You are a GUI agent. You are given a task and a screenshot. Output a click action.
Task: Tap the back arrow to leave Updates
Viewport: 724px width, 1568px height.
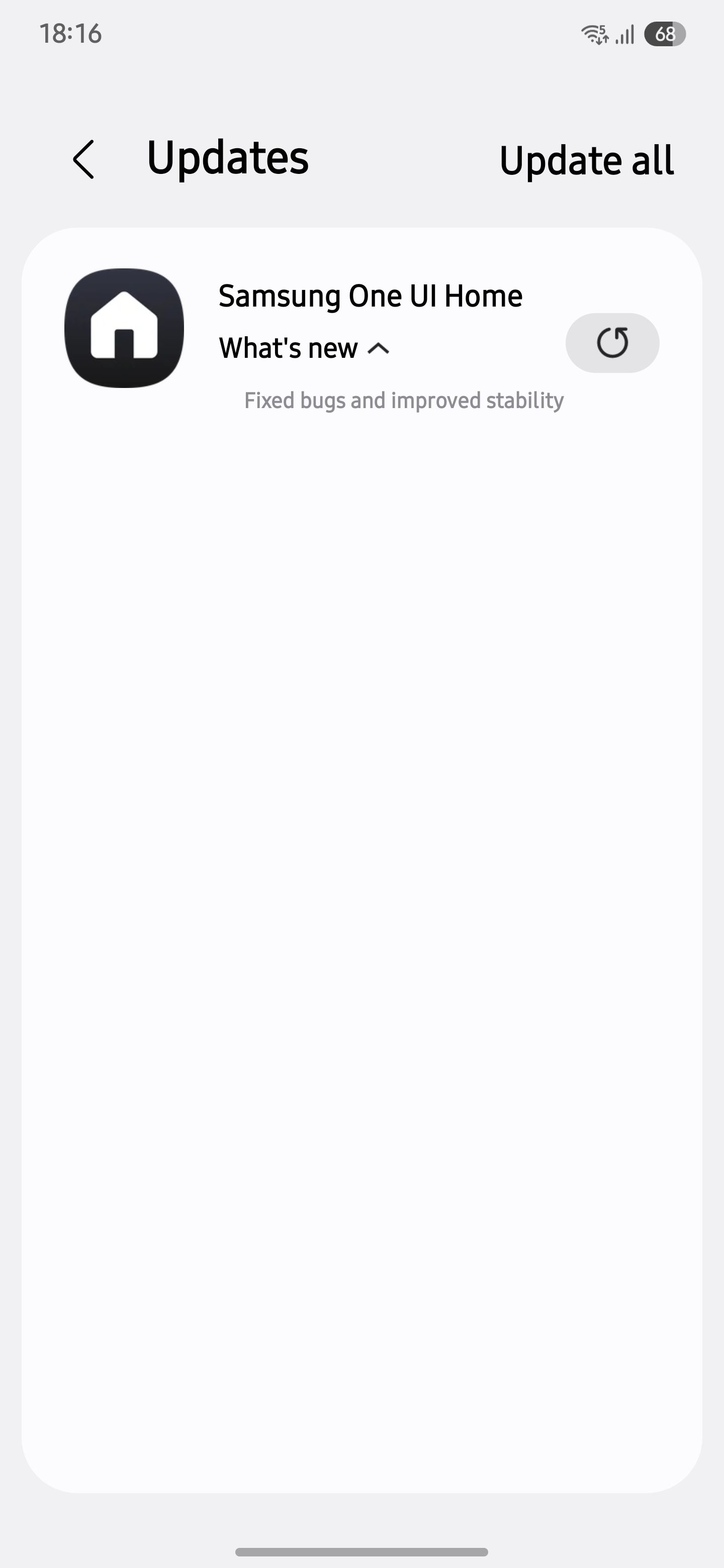(x=84, y=159)
